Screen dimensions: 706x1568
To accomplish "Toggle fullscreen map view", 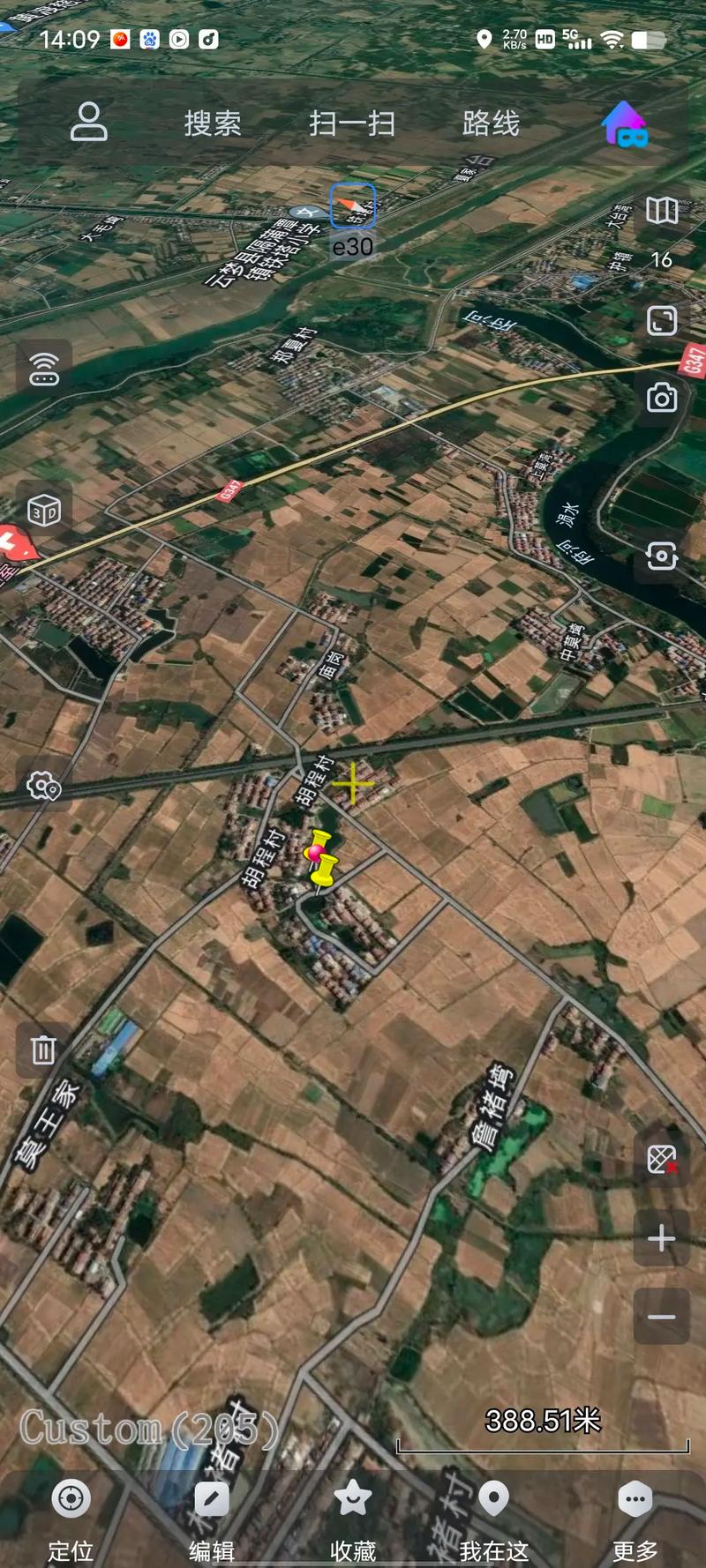I will coord(662,321).
